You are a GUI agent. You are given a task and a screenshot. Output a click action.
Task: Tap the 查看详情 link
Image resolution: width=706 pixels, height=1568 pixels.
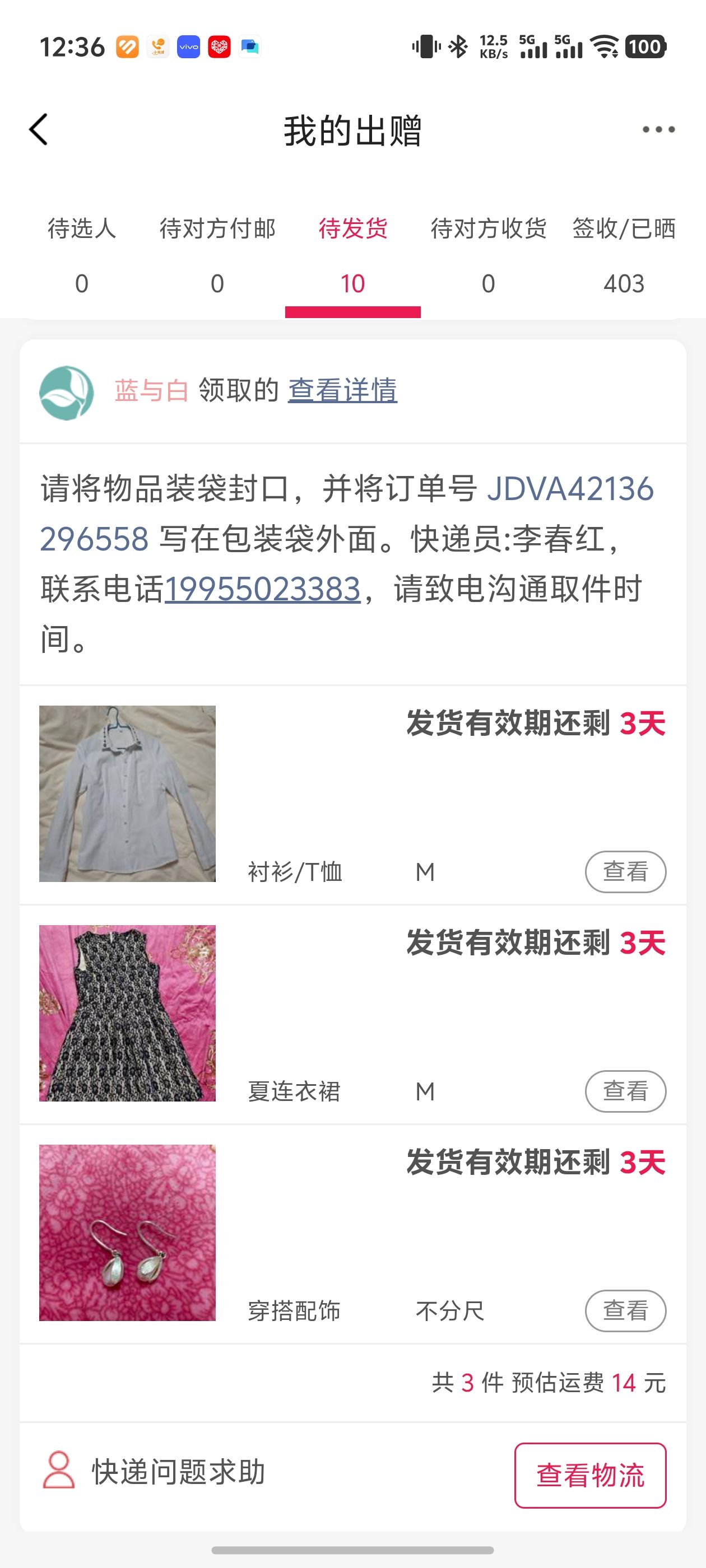(342, 391)
